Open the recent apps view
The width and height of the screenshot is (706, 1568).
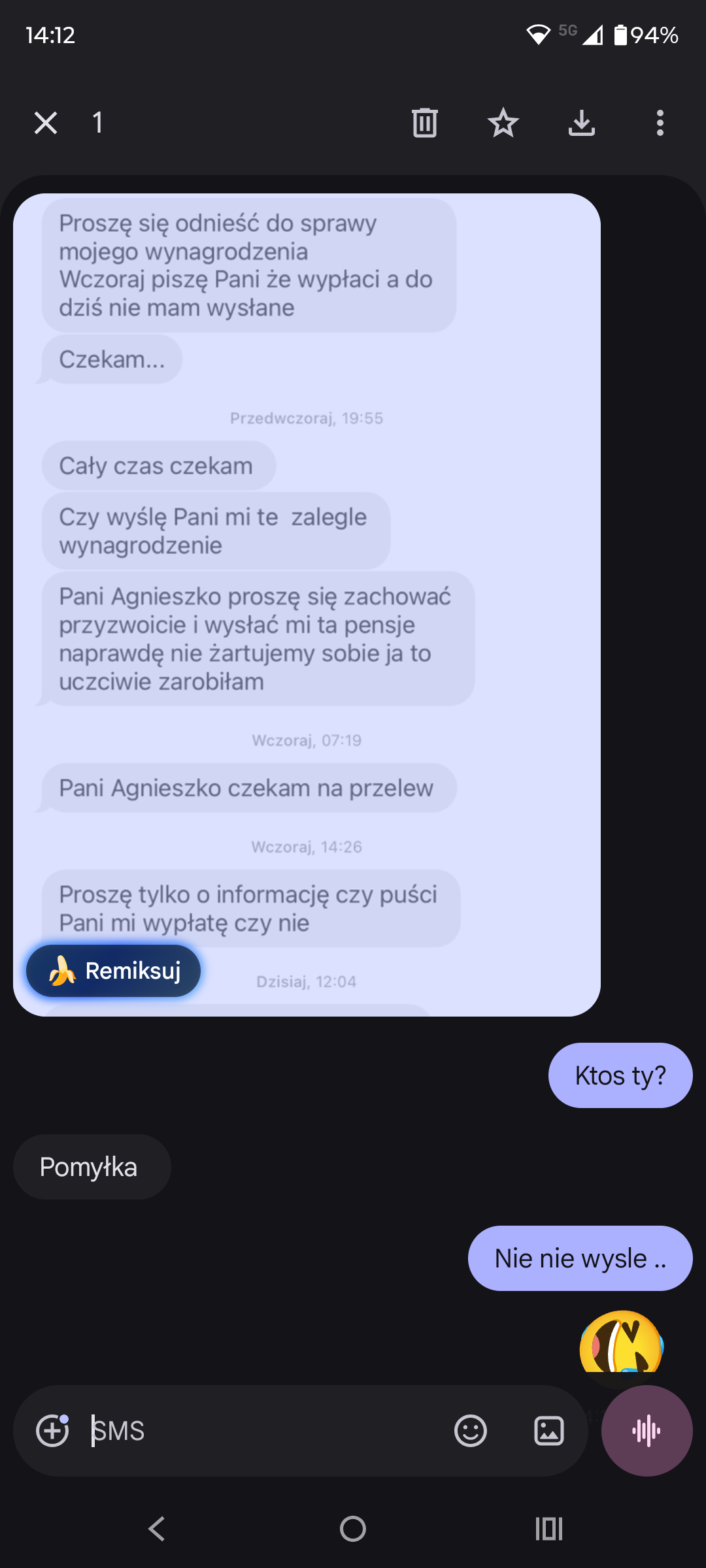(549, 1529)
